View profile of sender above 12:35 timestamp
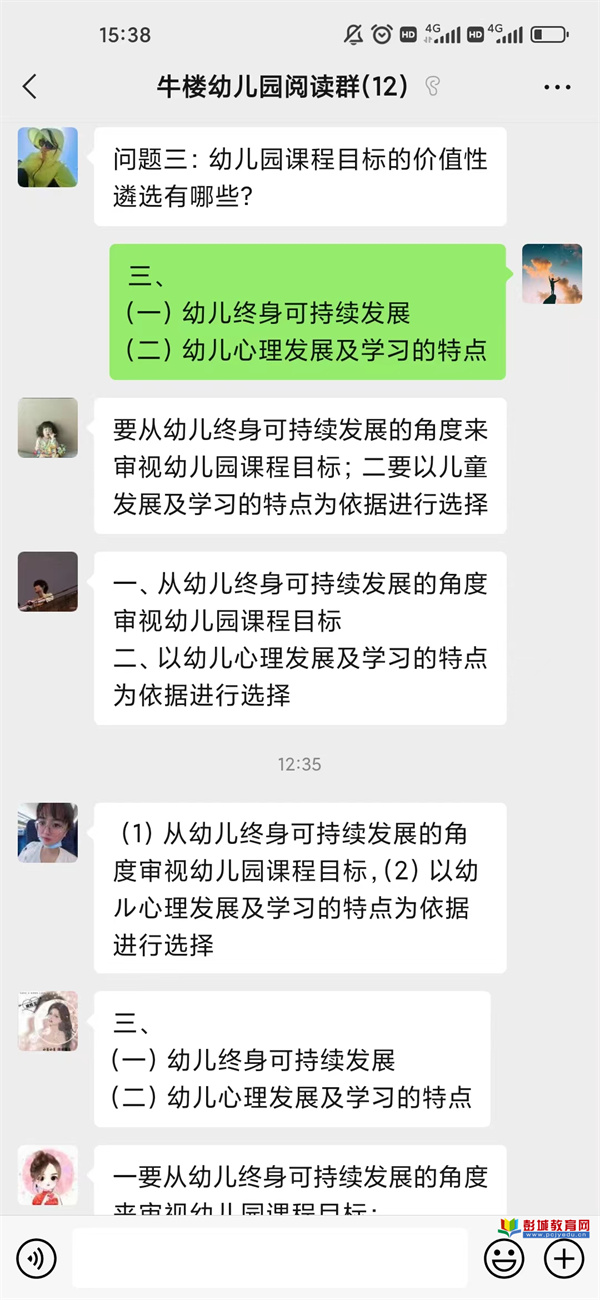600x1300 pixels. pyautogui.click(x=47, y=581)
